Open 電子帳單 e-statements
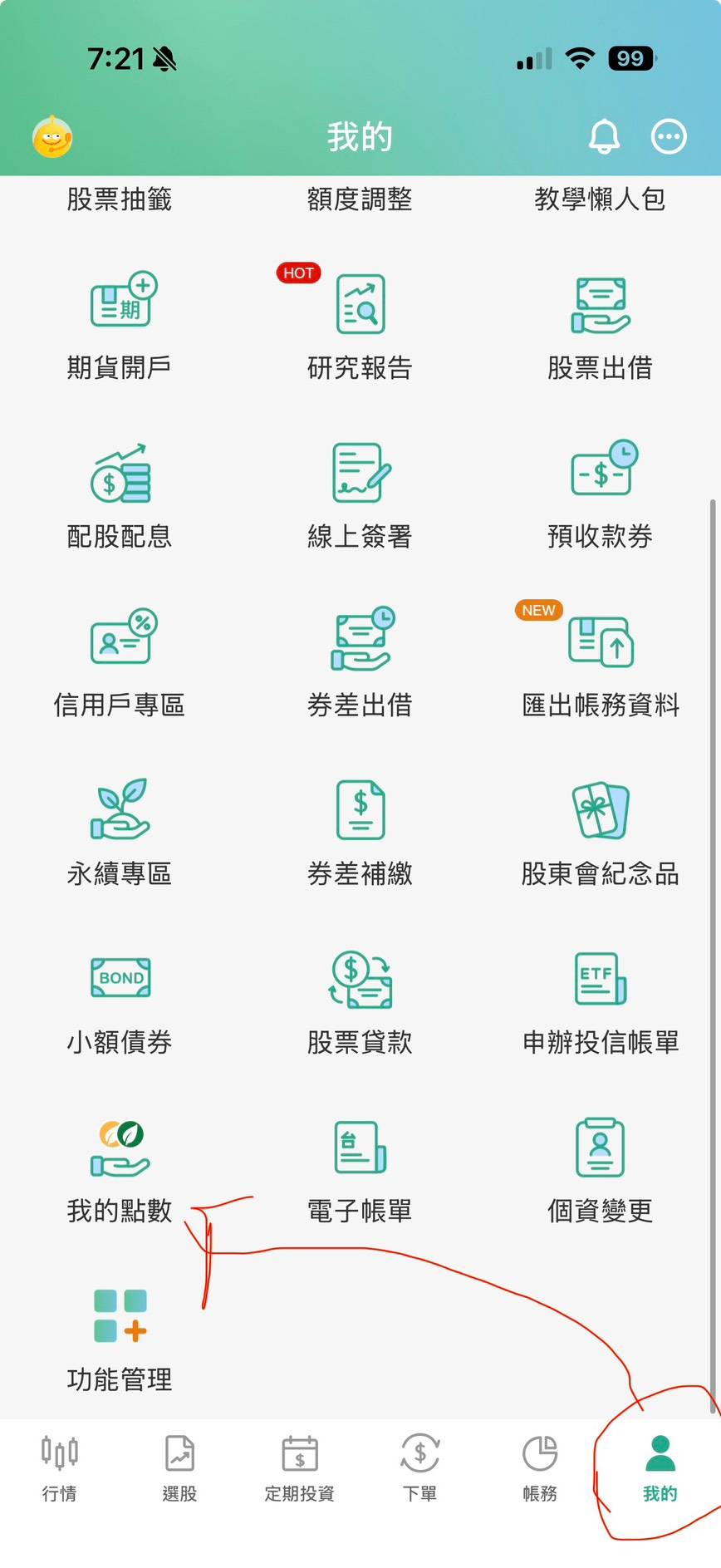The height and width of the screenshot is (1568, 721). (360, 1169)
